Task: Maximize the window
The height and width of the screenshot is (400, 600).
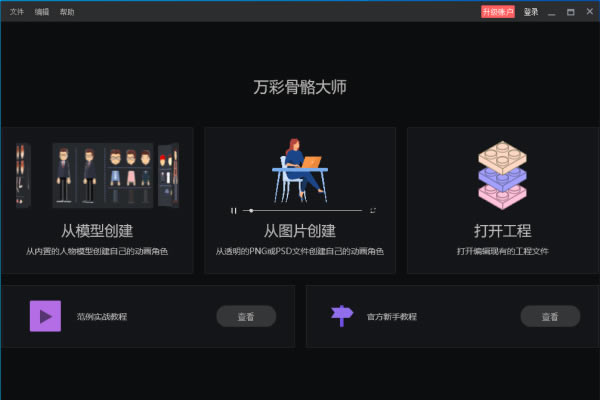Action: pos(570,12)
